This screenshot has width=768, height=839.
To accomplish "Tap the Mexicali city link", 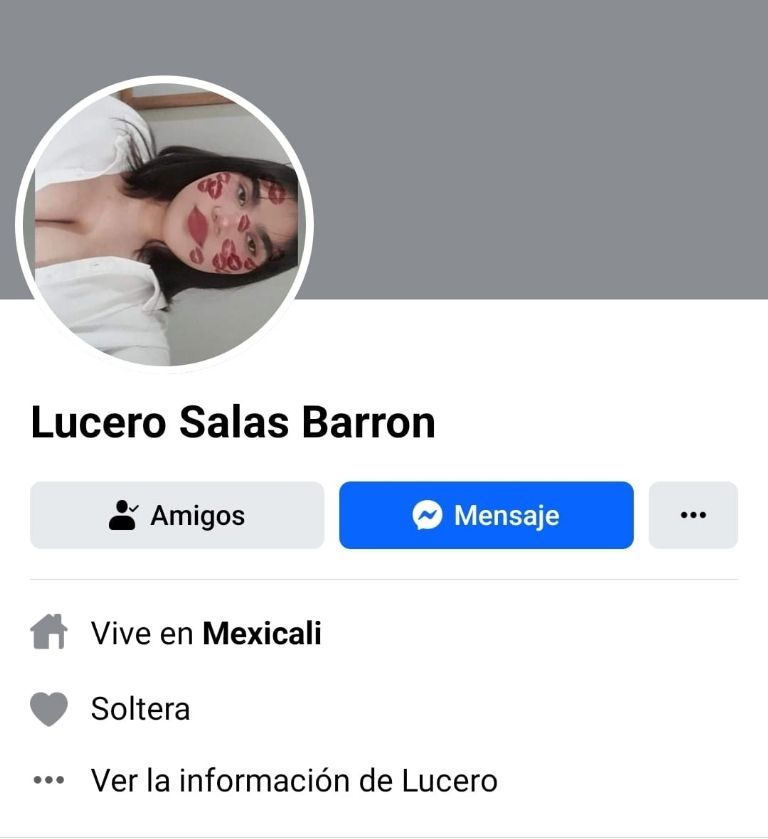I will point(262,634).
